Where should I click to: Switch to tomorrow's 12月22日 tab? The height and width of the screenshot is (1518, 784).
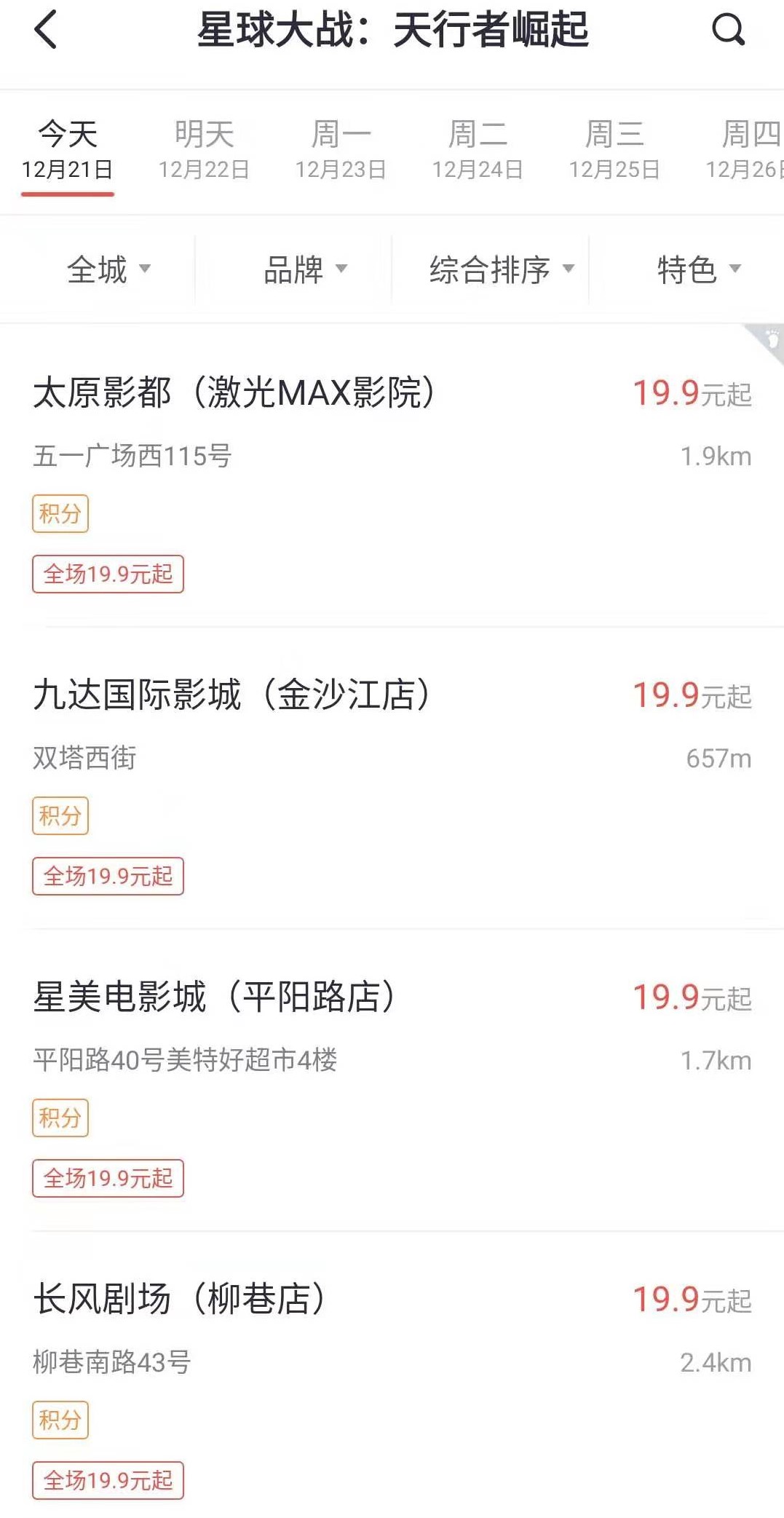(x=204, y=149)
